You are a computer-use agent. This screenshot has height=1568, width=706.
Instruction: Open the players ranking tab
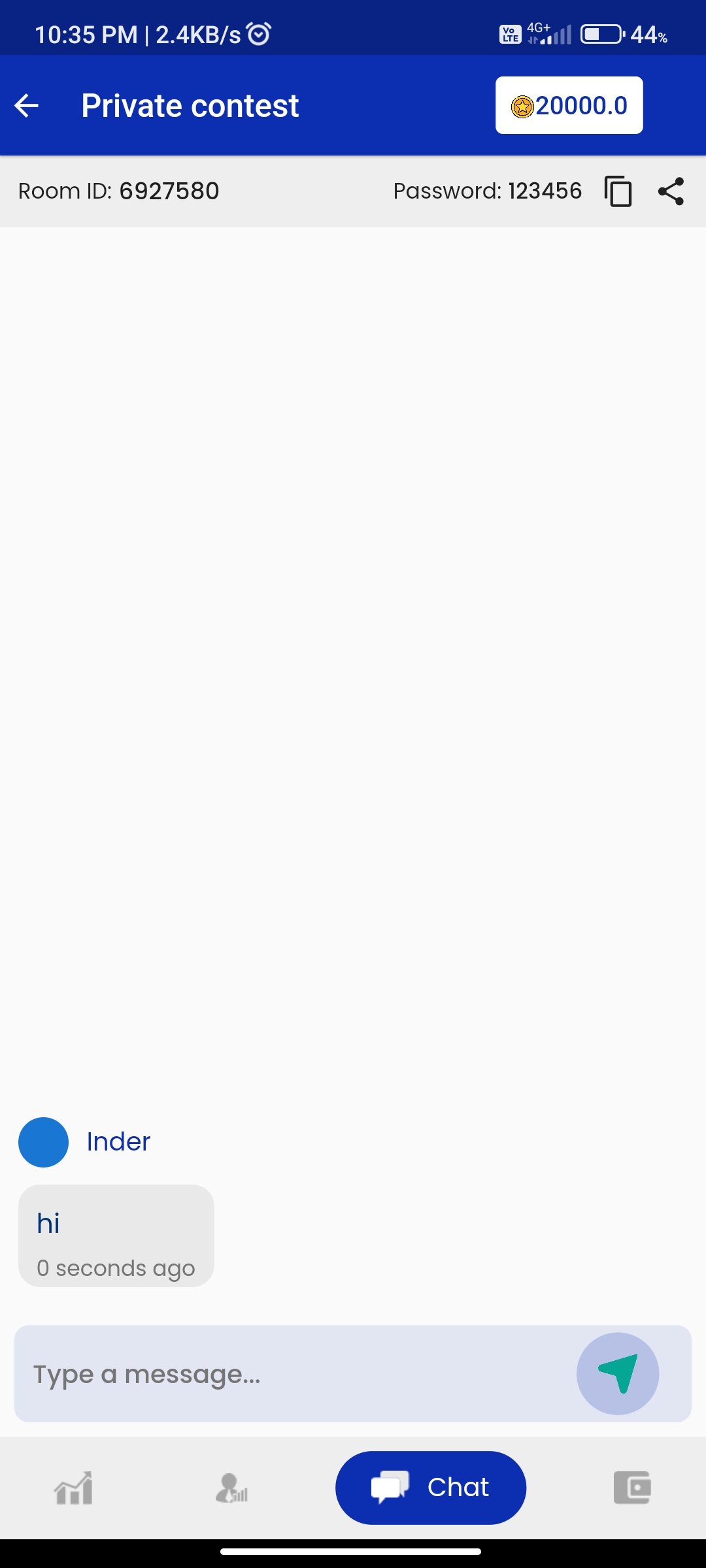pos(231,1488)
